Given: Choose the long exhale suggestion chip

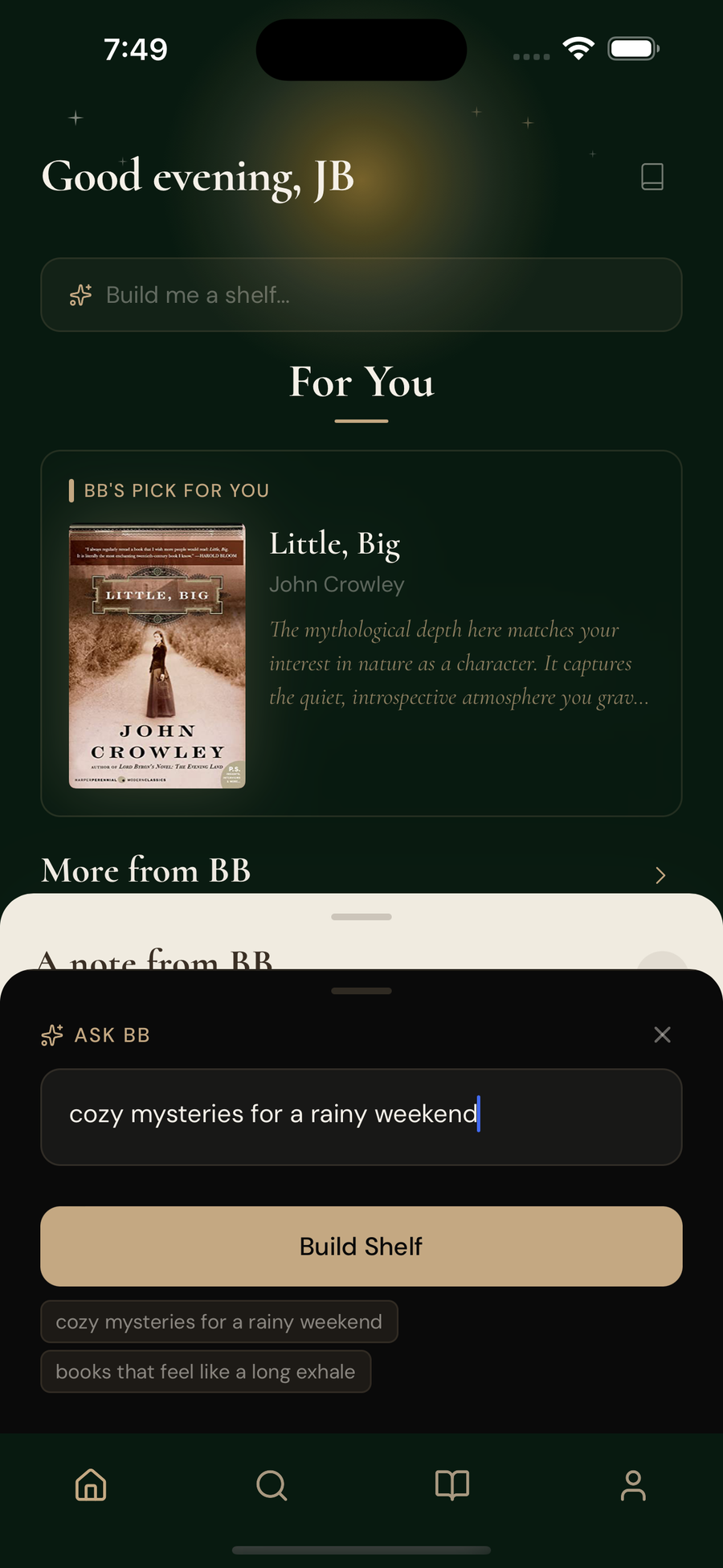Looking at the screenshot, I should point(206,1371).
